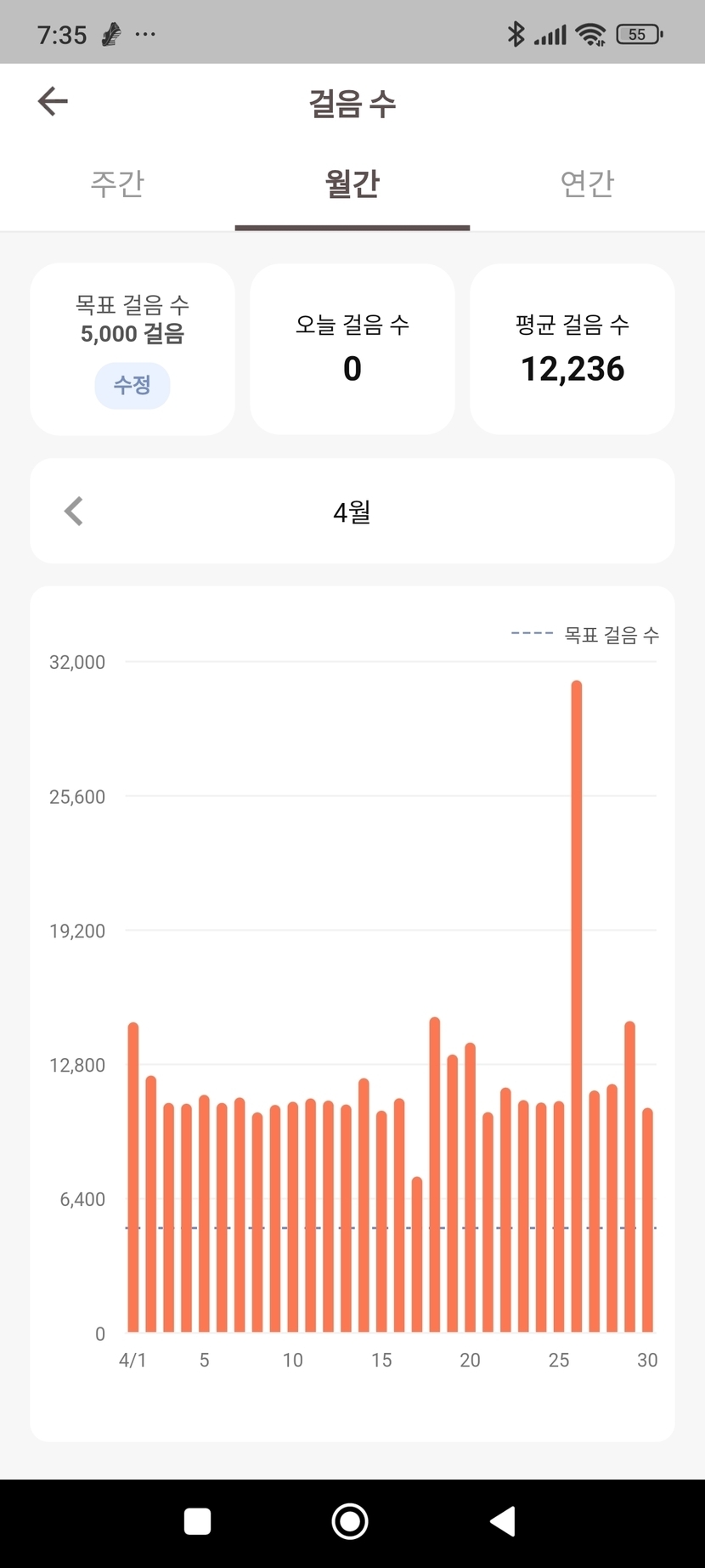Go to the previous month before 4월
The image size is (705, 1568).
tap(74, 512)
